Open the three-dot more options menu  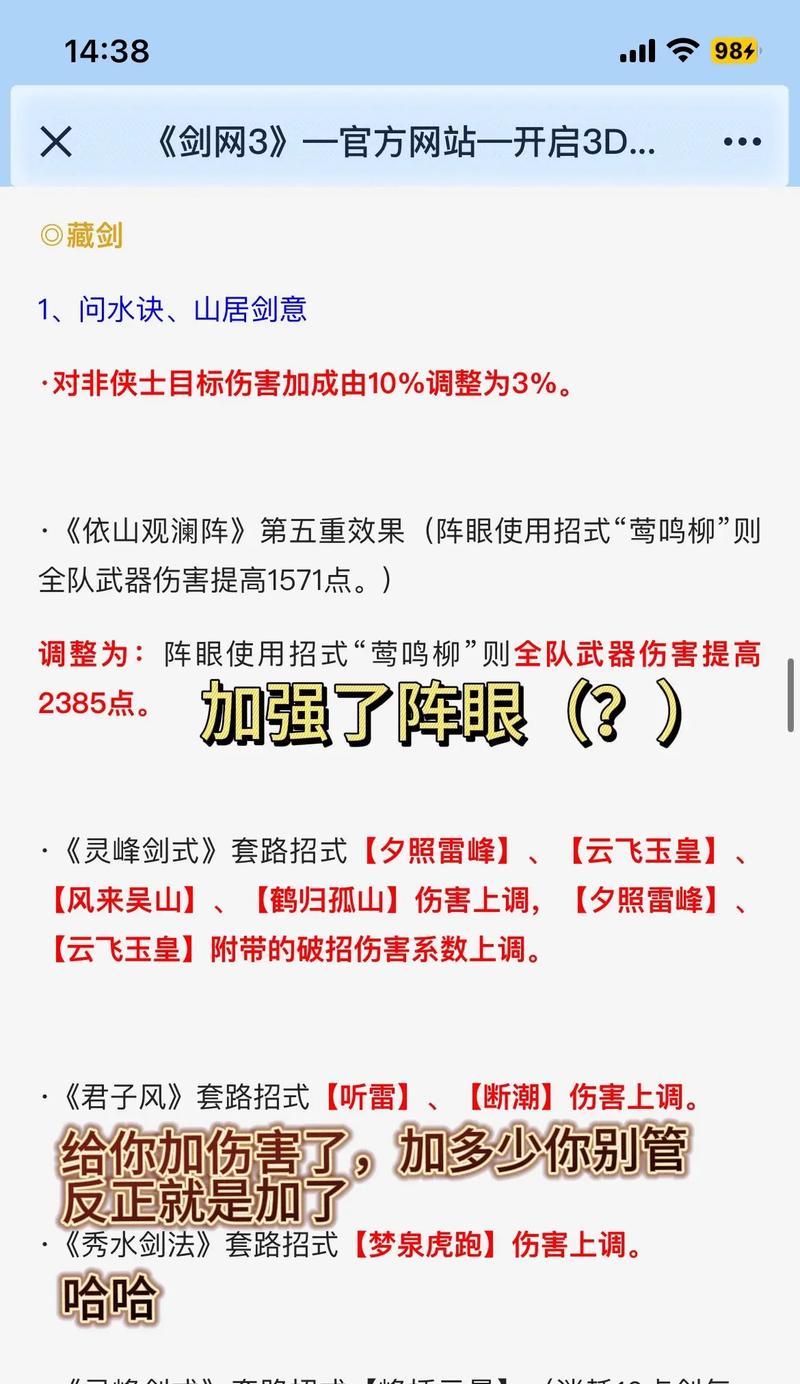(x=742, y=142)
